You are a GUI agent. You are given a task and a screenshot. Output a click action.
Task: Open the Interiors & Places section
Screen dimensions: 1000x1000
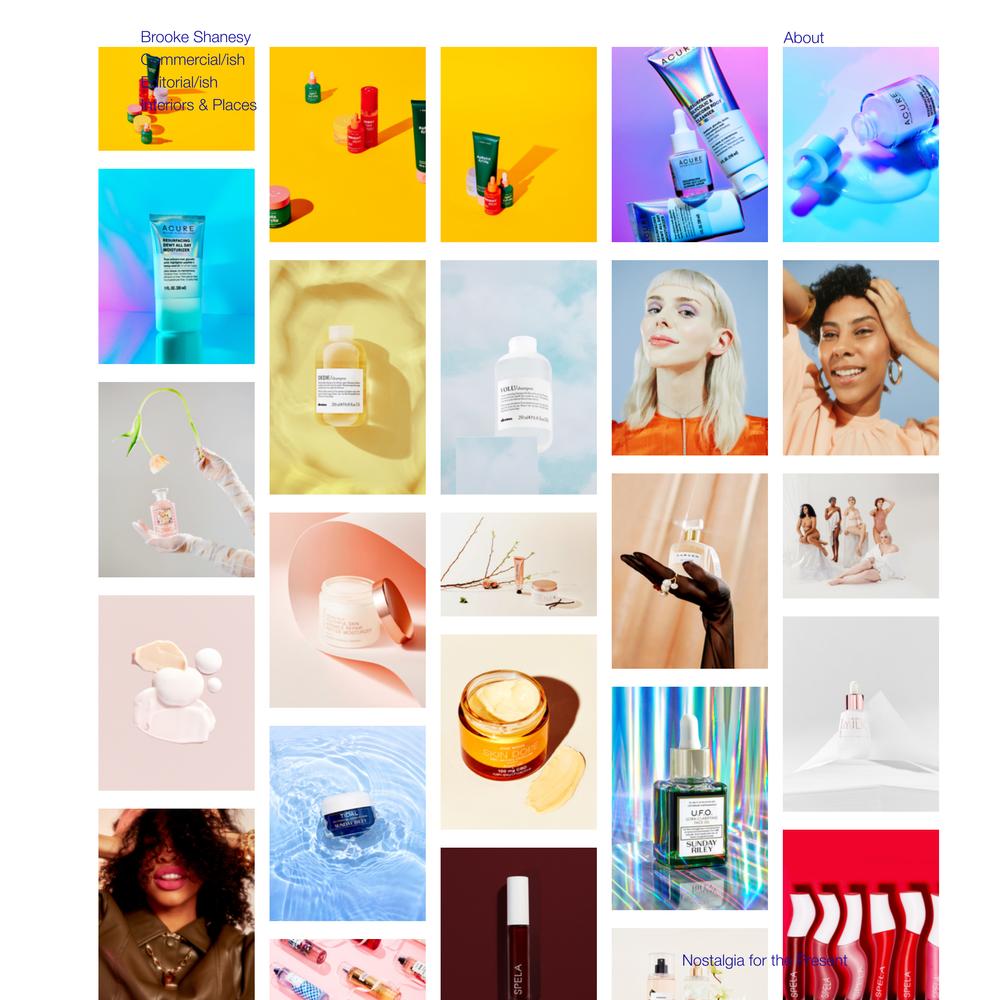pyautogui.click(x=199, y=105)
